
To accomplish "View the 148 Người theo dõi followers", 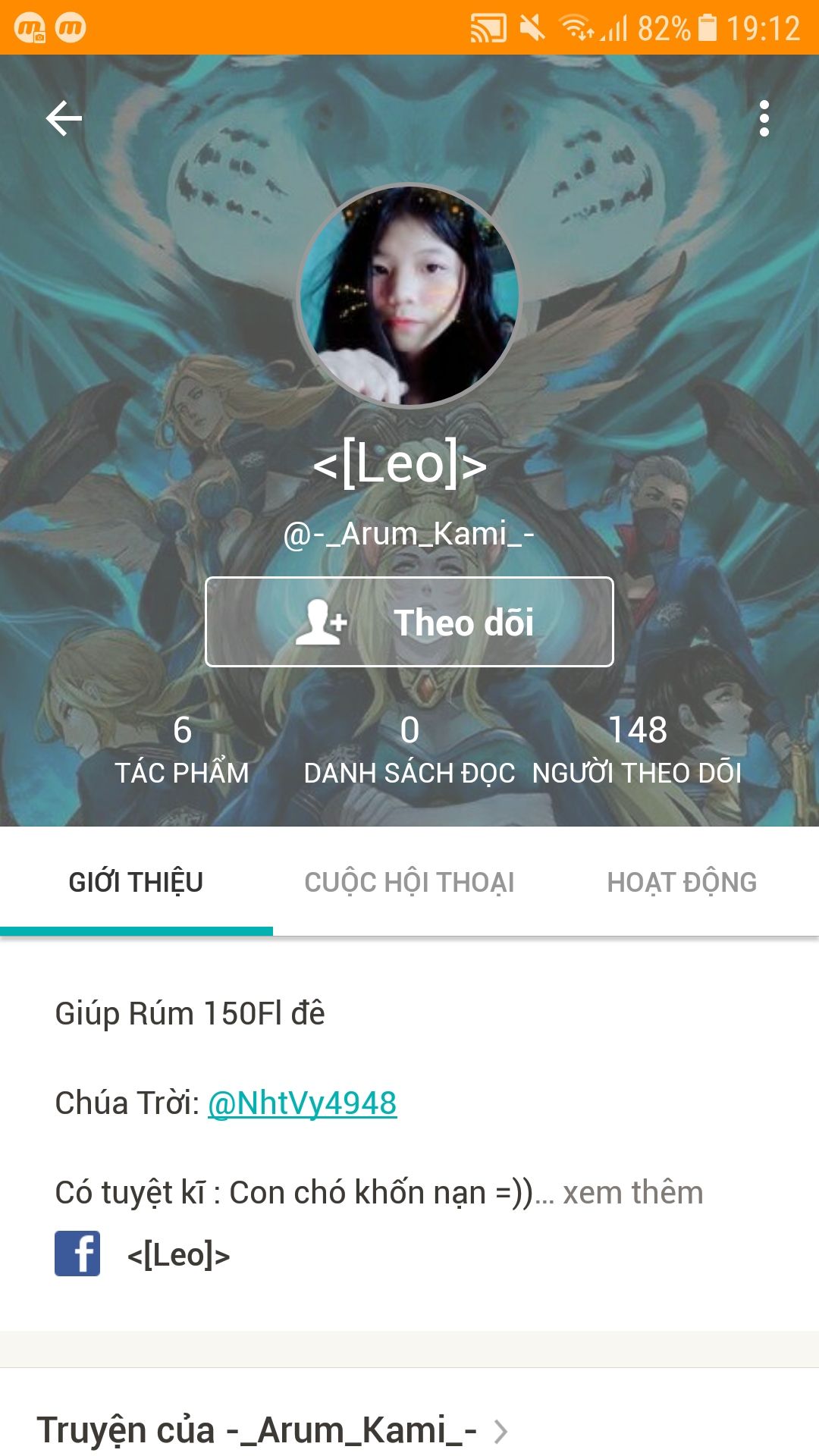I will [x=637, y=749].
